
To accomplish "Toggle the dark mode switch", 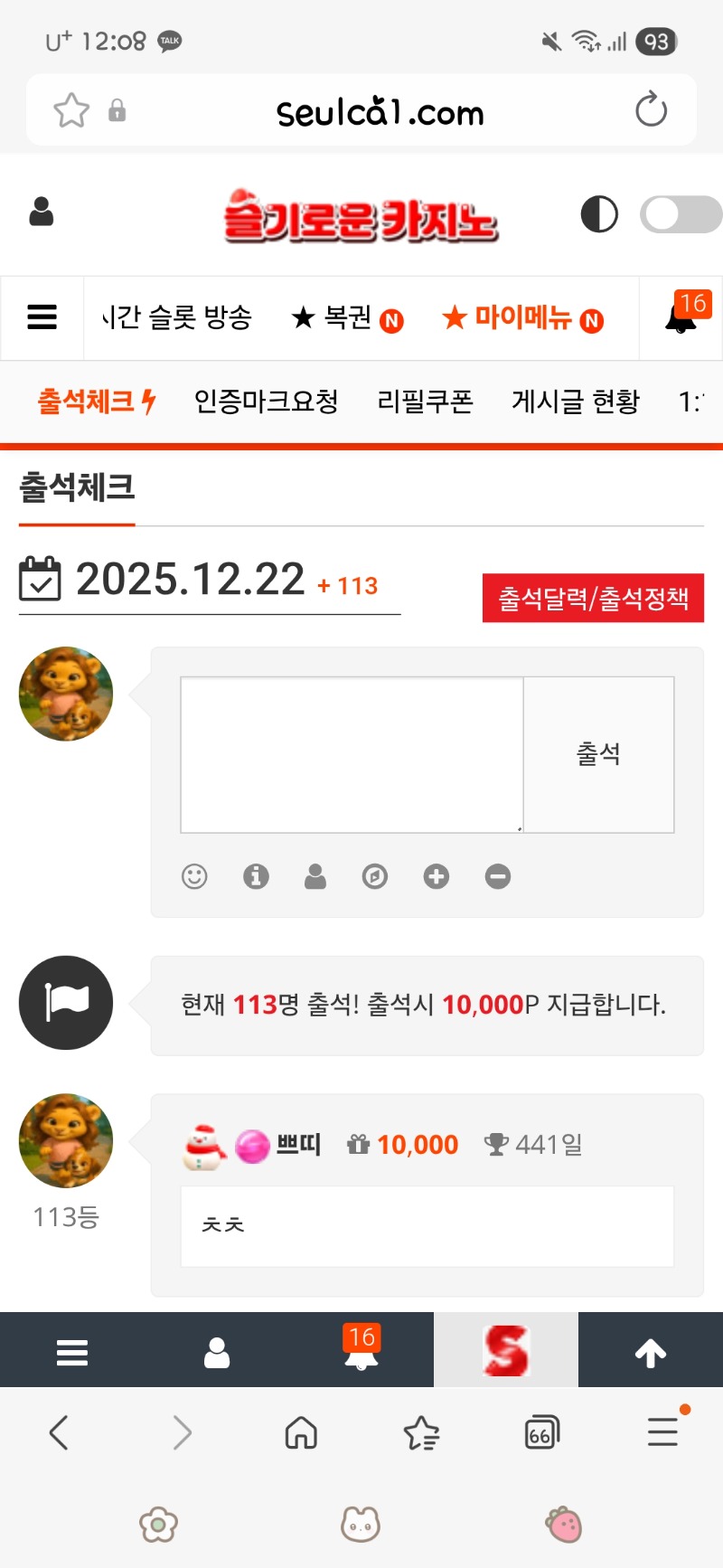I will coord(680,215).
